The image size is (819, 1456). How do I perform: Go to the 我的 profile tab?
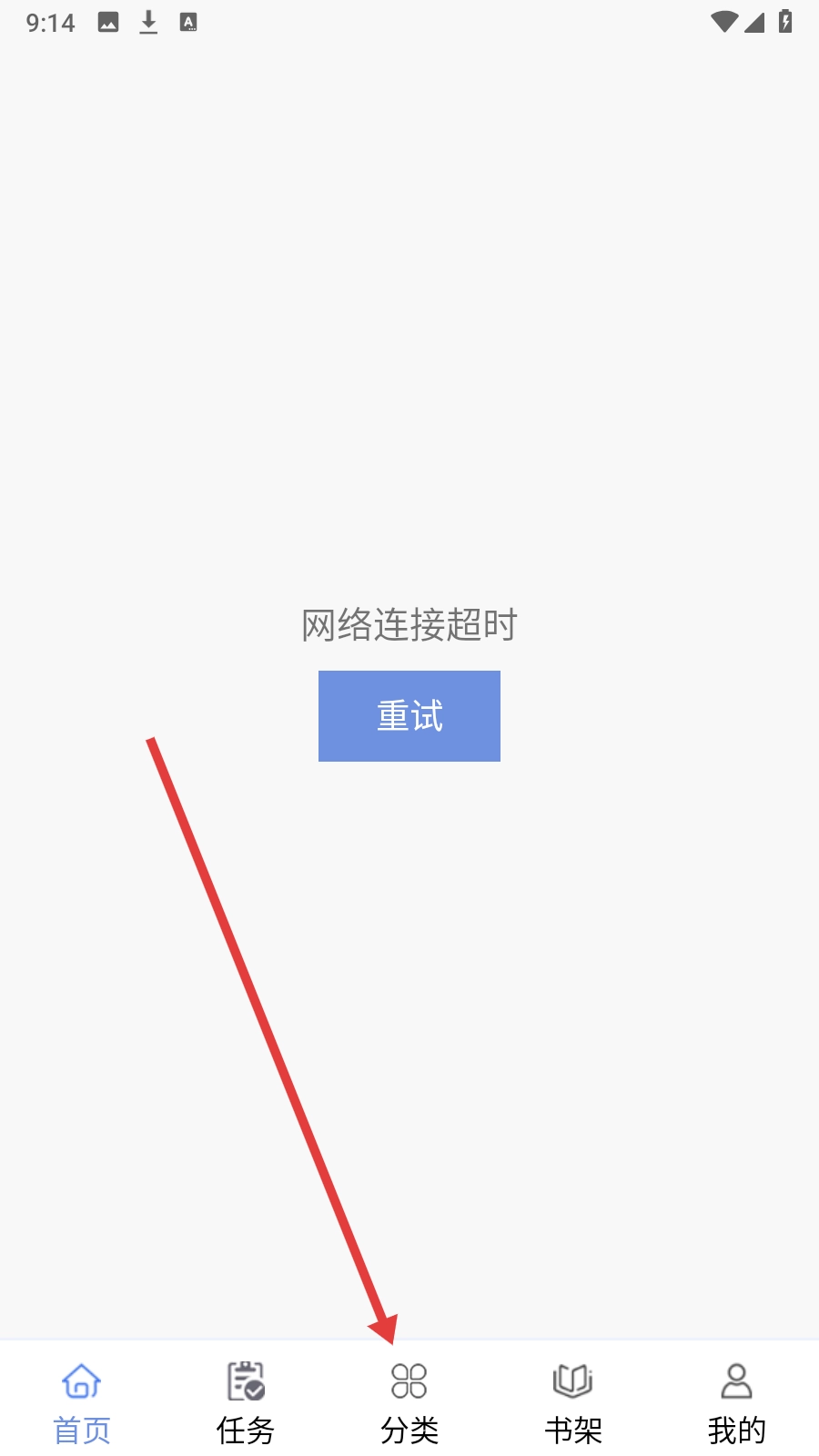coord(737,1402)
